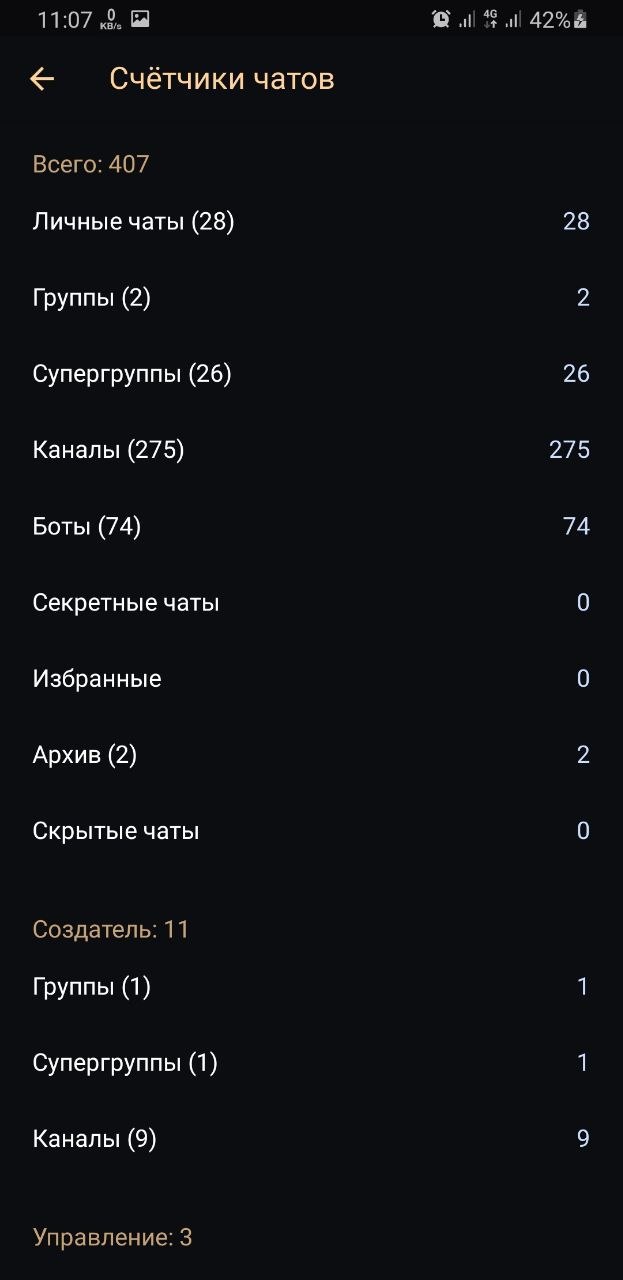The width and height of the screenshot is (623, 1280).
Task: Open the Секретные чаты row
Action: click(x=311, y=602)
